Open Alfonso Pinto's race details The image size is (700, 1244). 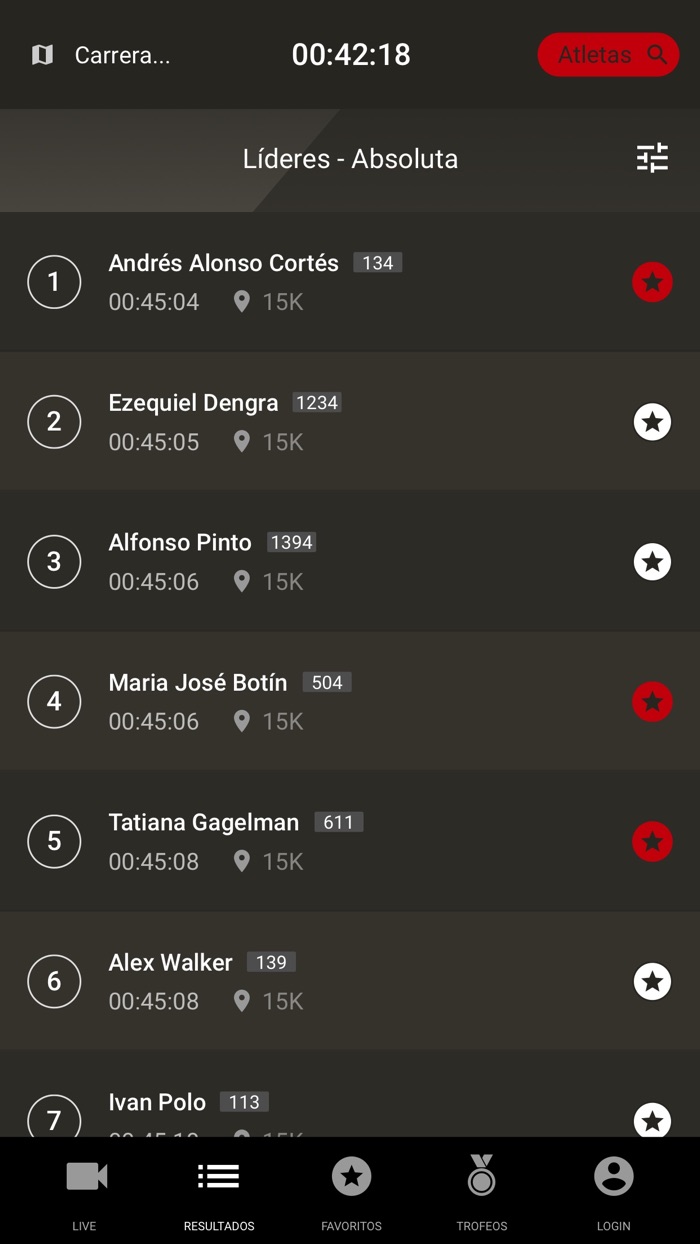pos(300,562)
